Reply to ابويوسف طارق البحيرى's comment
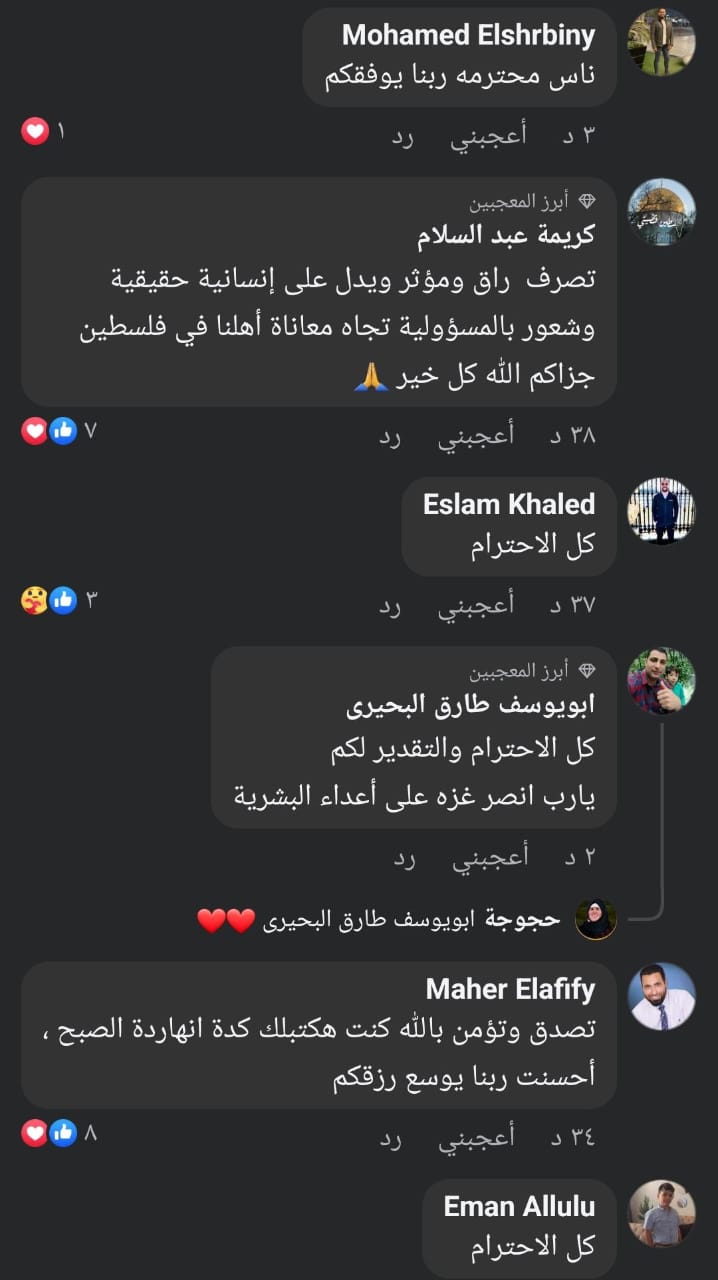Viewport: 718px width, 1280px height. pyautogui.click(x=403, y=858)
